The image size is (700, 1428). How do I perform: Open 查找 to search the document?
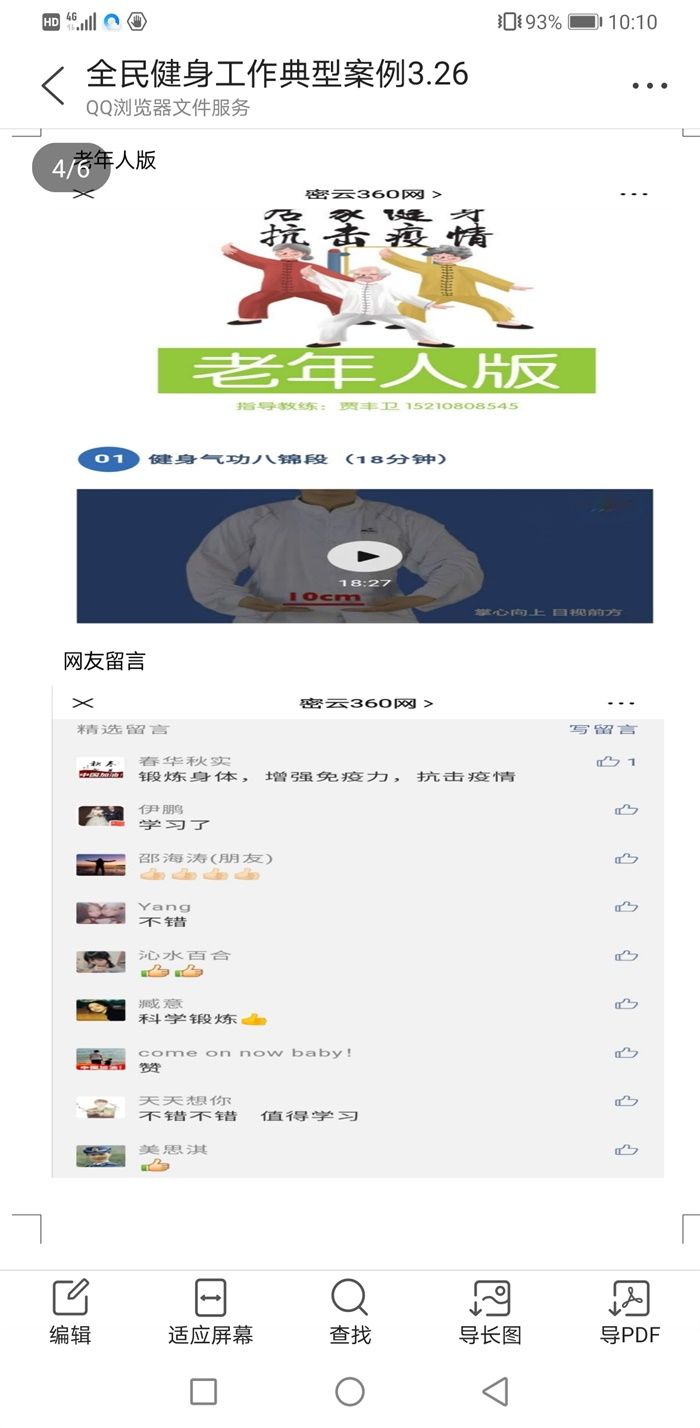[350, 1311]
